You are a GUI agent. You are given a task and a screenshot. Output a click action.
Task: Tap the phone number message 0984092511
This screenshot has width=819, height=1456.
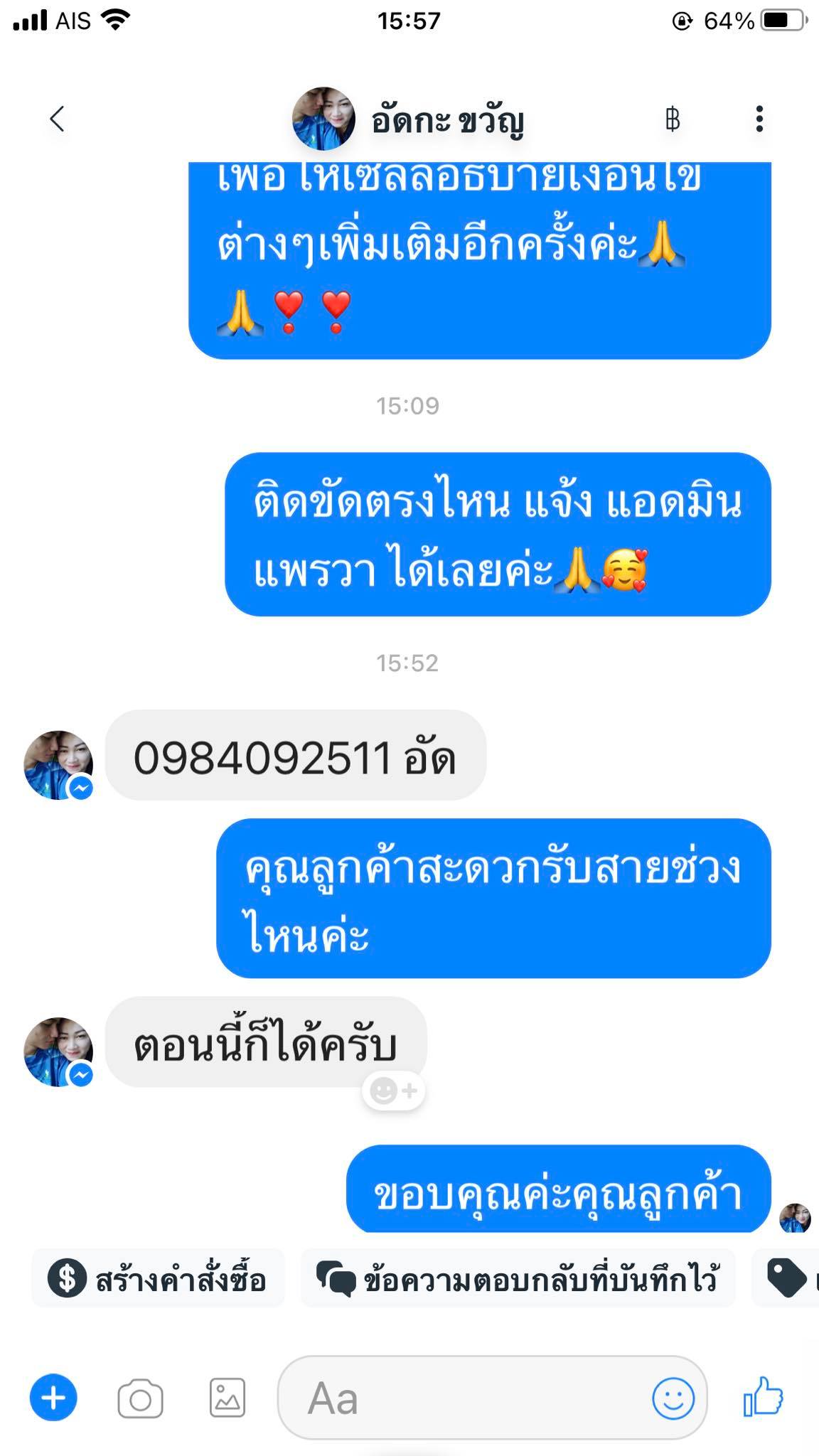coord(262,756)
